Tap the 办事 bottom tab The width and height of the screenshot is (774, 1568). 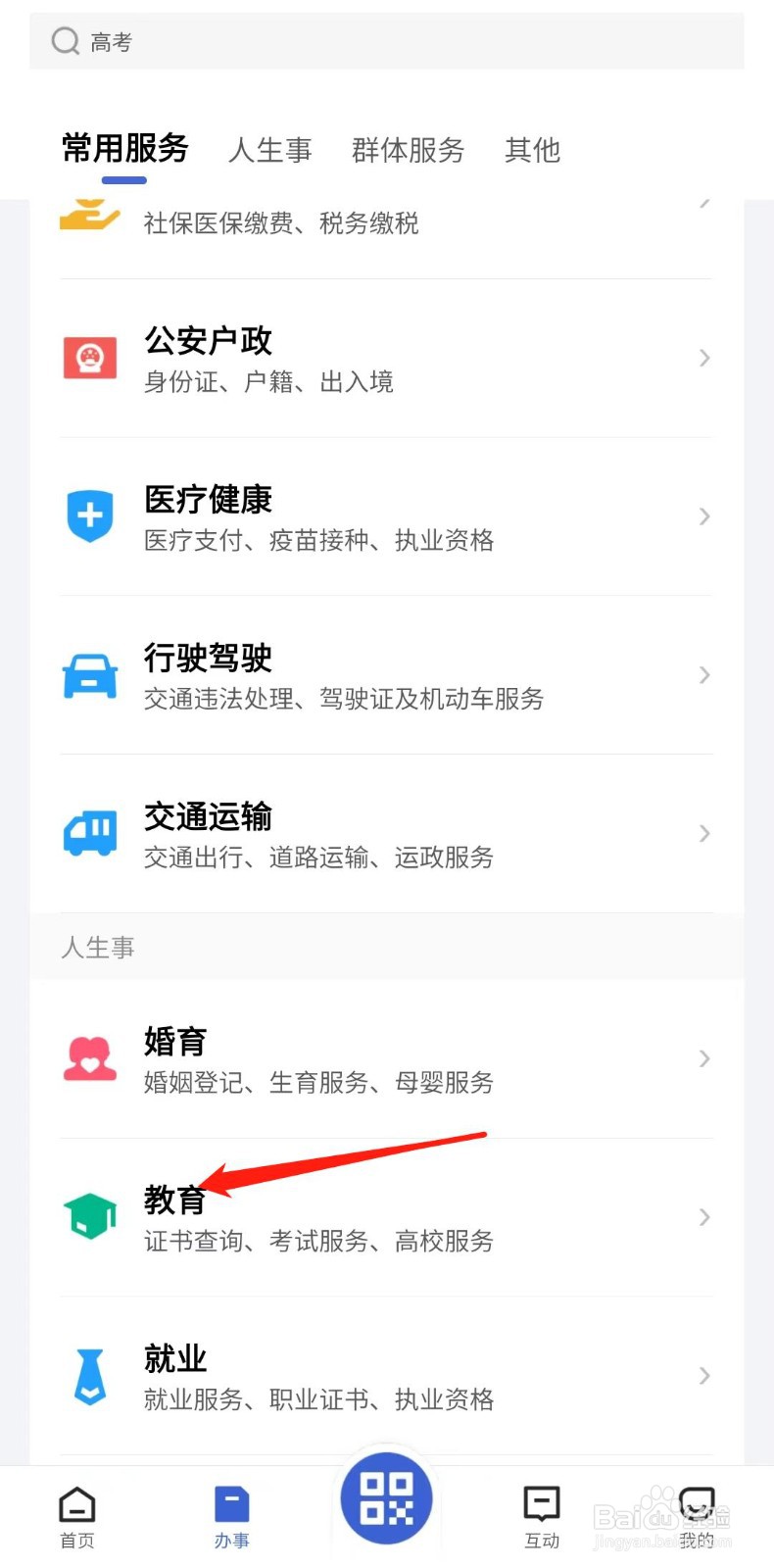(232, 1518)
